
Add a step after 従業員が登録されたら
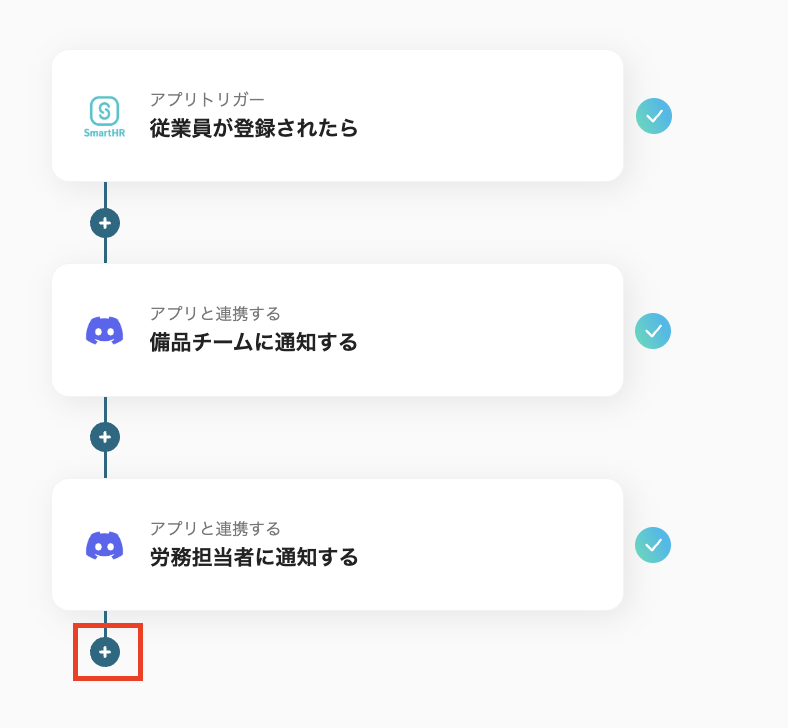105,223
